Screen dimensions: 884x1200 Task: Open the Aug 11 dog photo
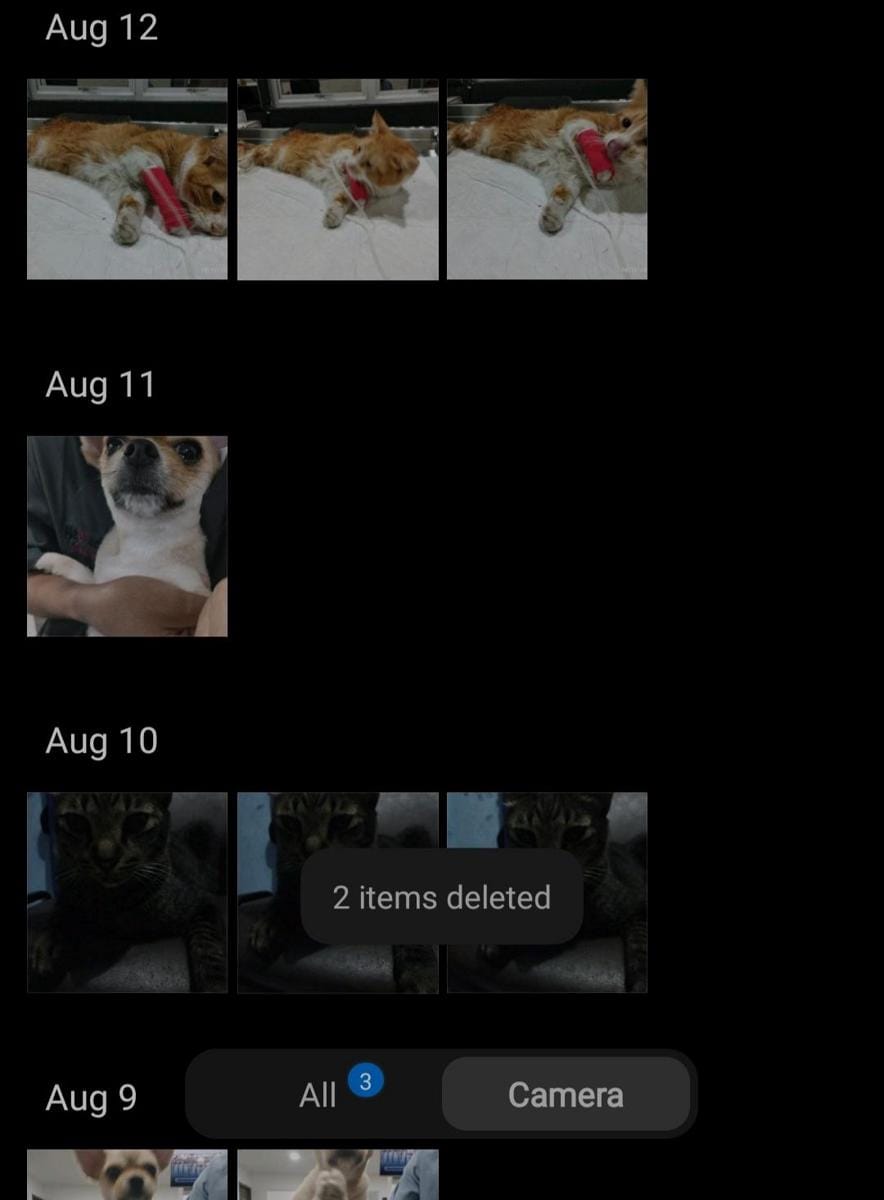(x=127, y=536)
